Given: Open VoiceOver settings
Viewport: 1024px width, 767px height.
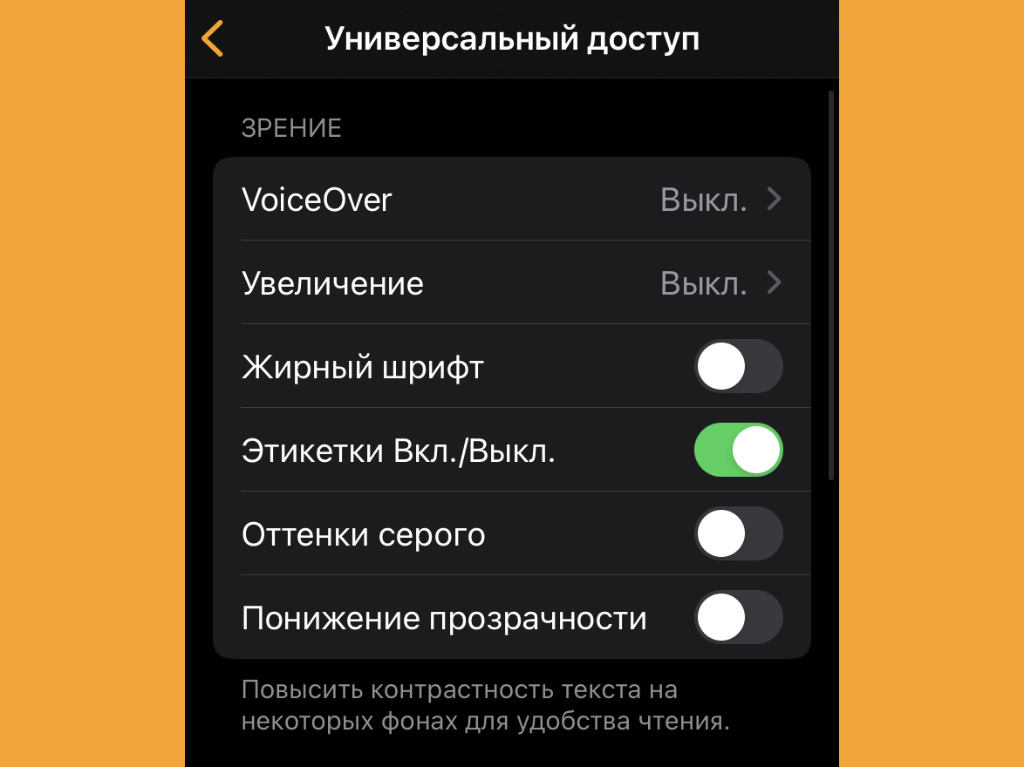Looking at the screenshot, I should click(511, 200).
